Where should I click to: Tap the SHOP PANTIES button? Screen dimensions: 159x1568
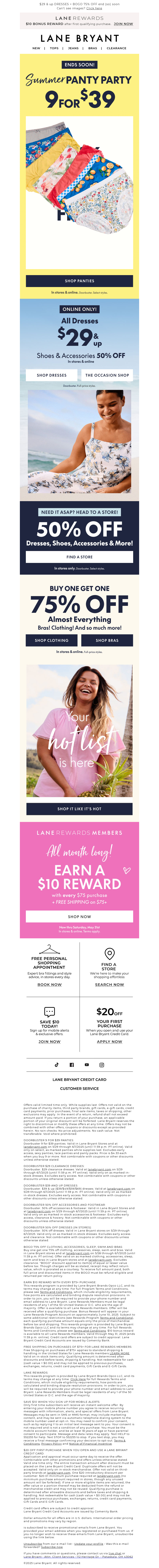[79, 281]
